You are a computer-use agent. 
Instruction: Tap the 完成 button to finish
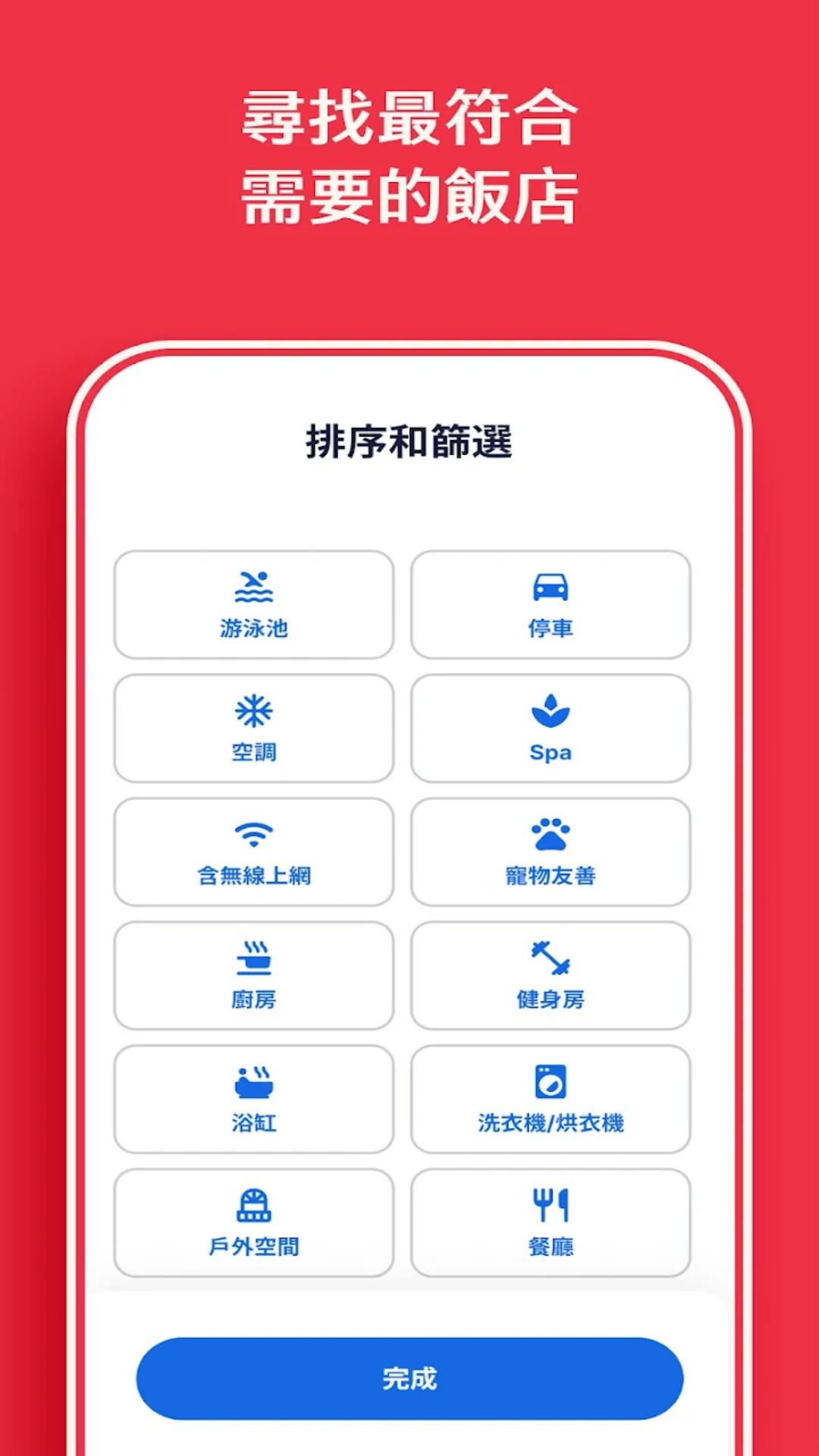coord(409,1379)
